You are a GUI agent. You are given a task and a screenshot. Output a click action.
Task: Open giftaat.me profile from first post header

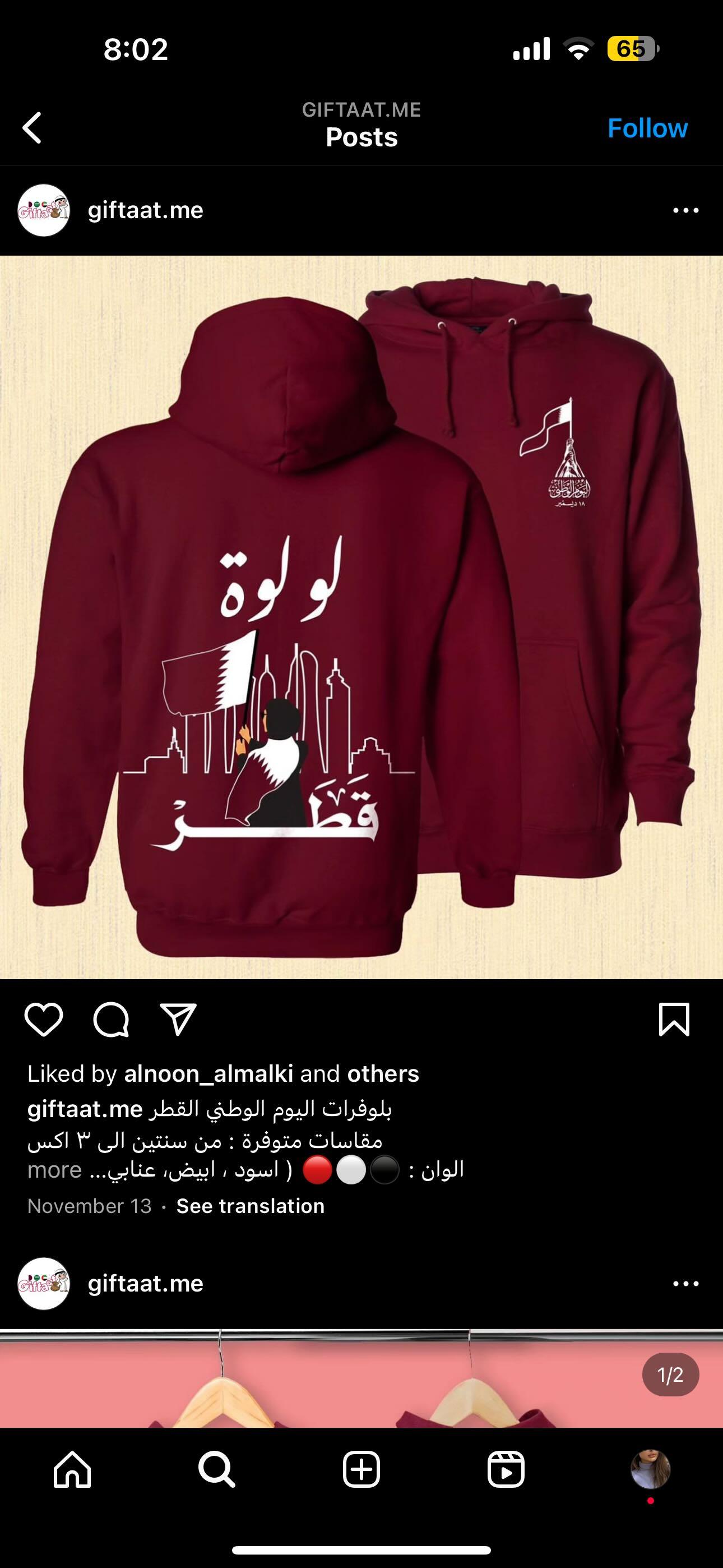(x=146, y=210)
